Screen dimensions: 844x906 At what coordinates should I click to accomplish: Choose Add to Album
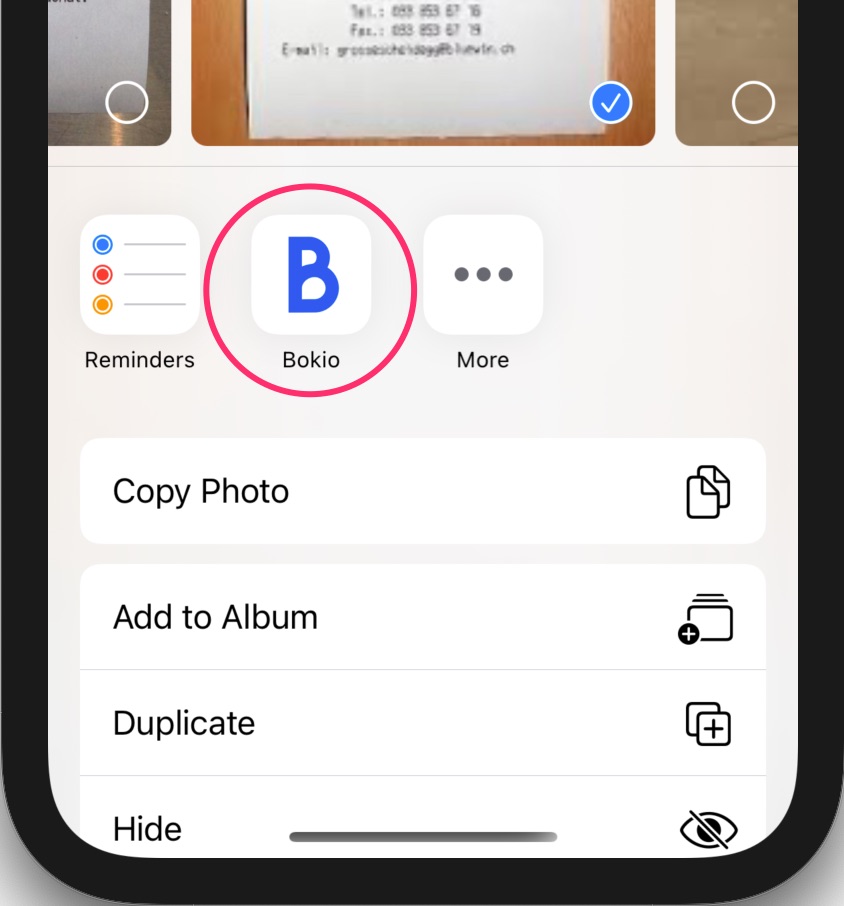point(422,617)
